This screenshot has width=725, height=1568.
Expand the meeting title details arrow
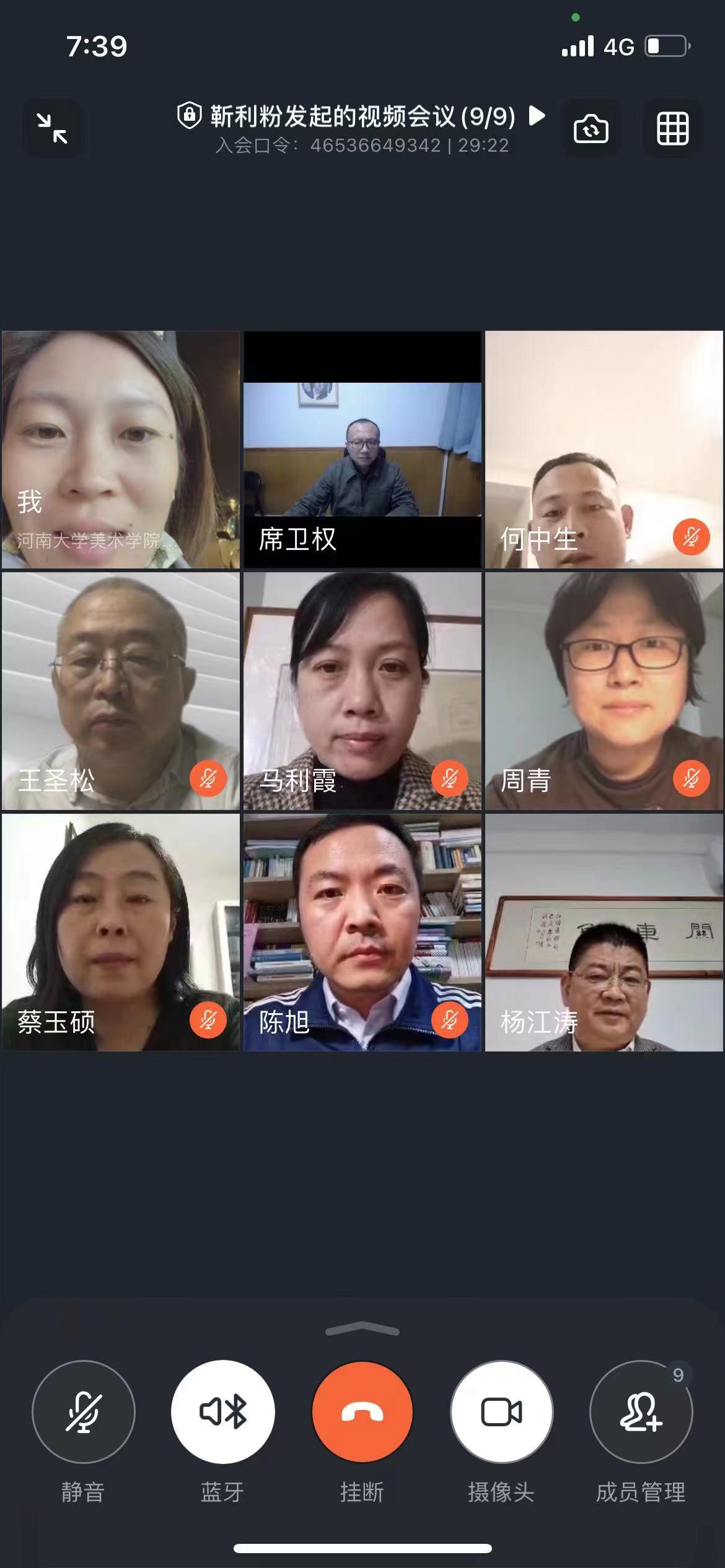(537, 115)
